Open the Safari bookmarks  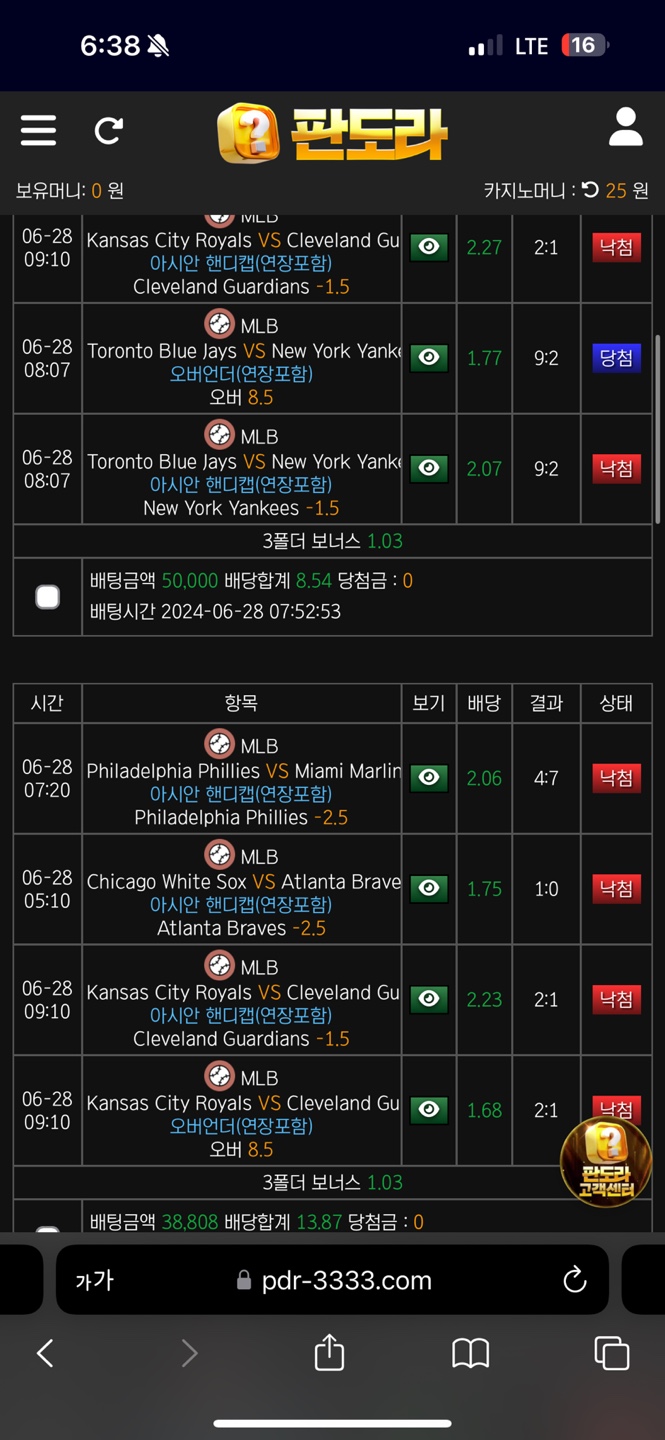pos(470,1354)
